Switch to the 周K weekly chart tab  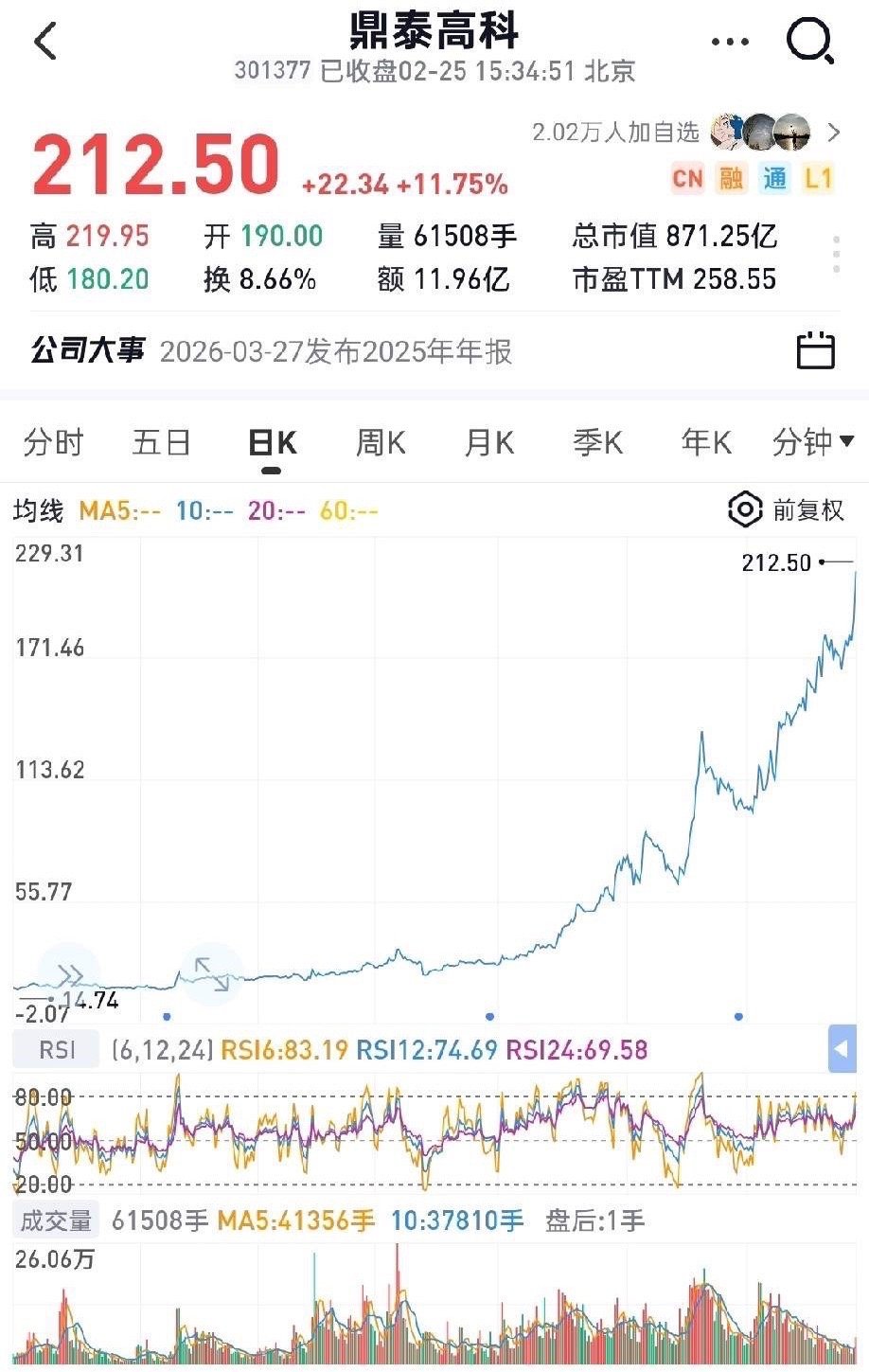[380, 441]
